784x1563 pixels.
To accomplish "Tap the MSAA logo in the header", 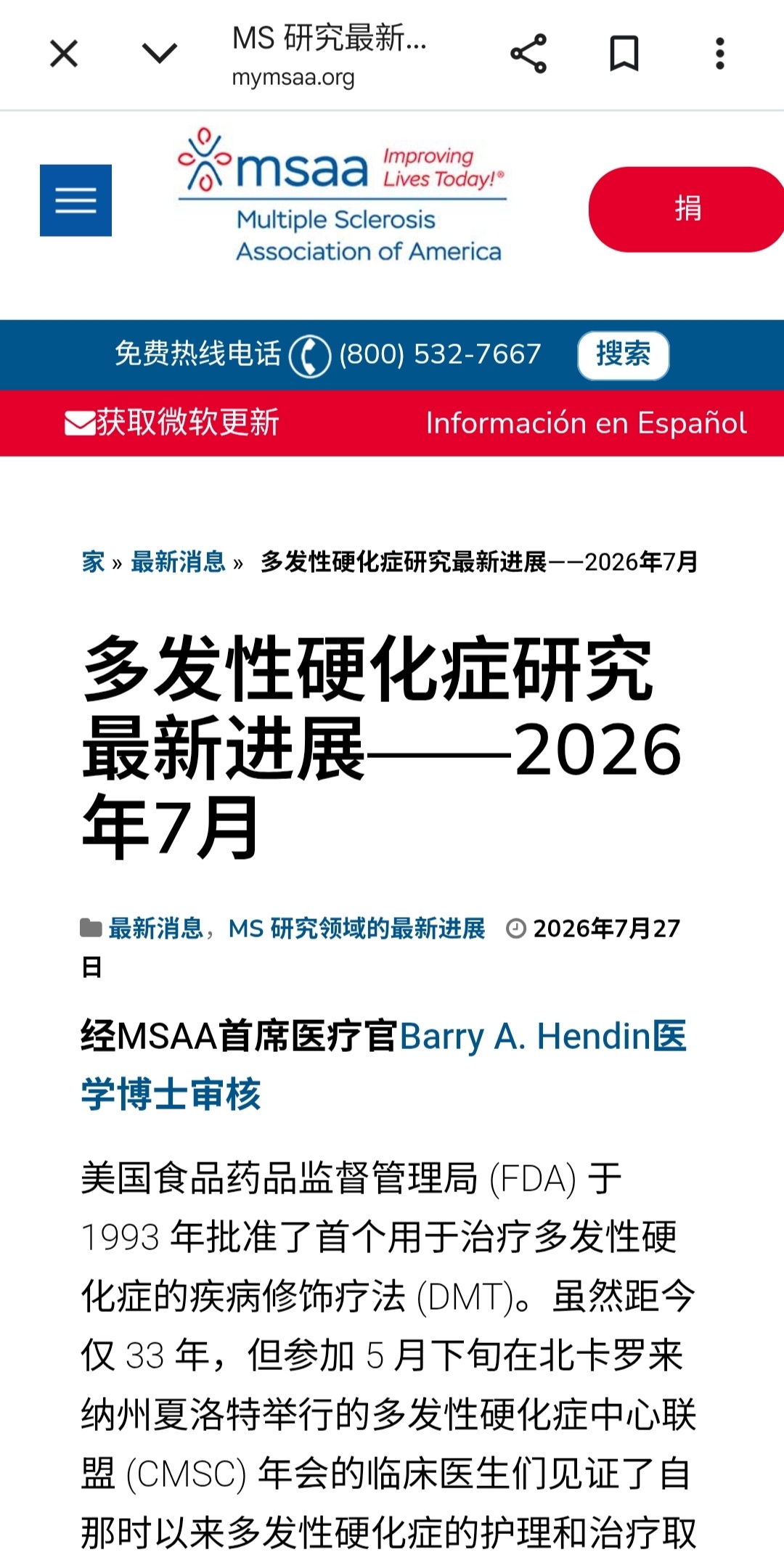I will tap(343, 196).
